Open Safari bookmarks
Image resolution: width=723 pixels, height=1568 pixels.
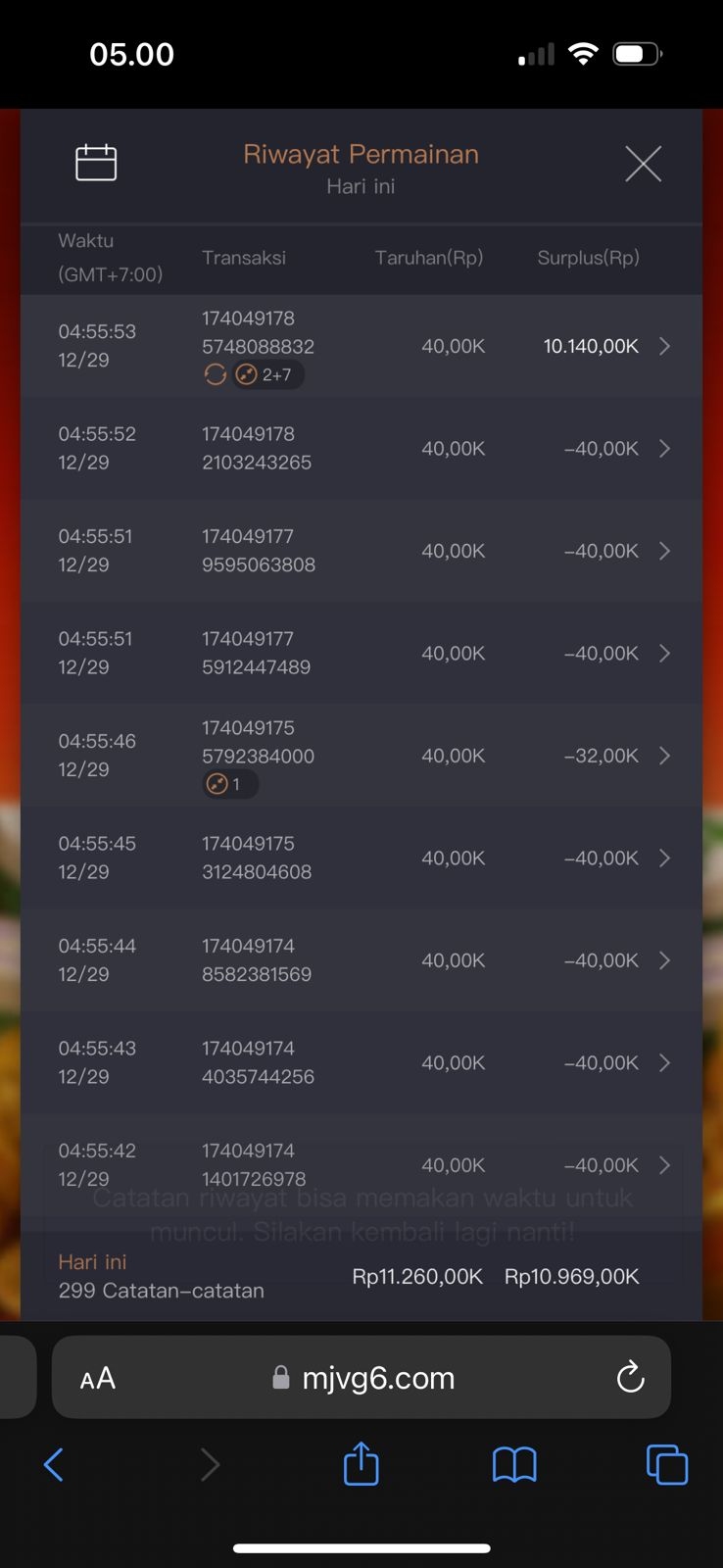[x=514, y=1465]
